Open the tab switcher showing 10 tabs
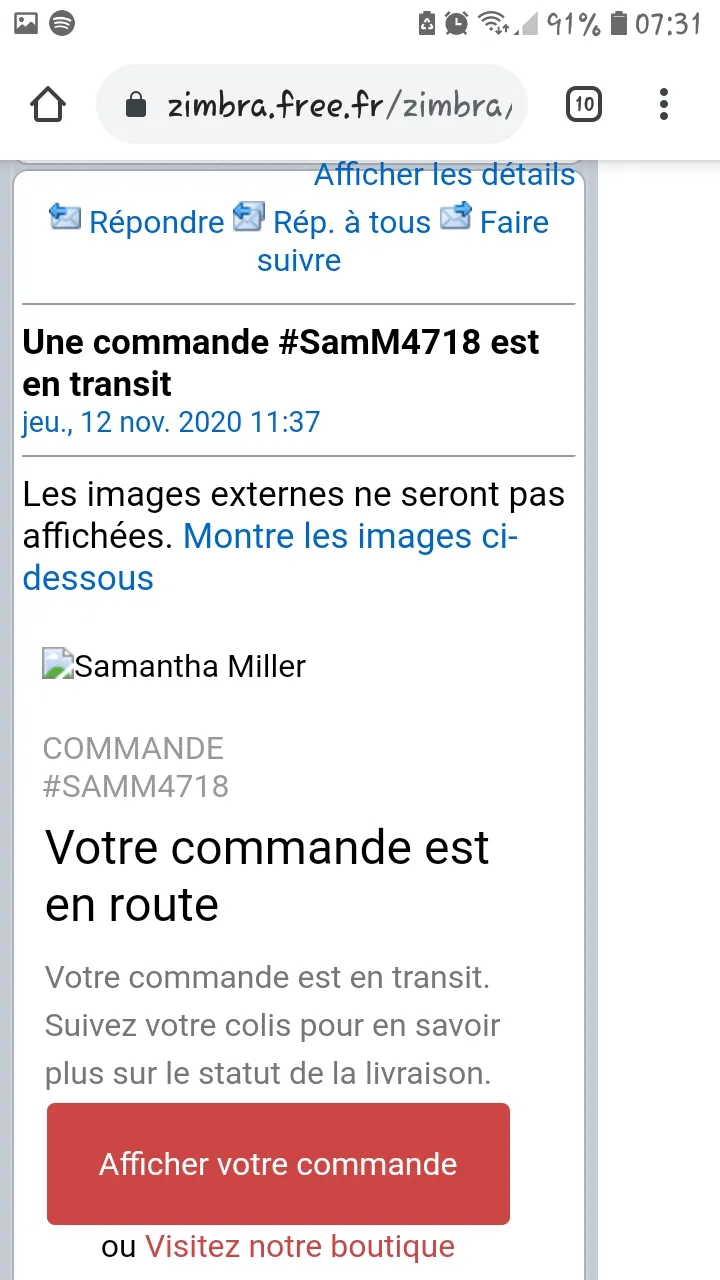 (584, 104)
